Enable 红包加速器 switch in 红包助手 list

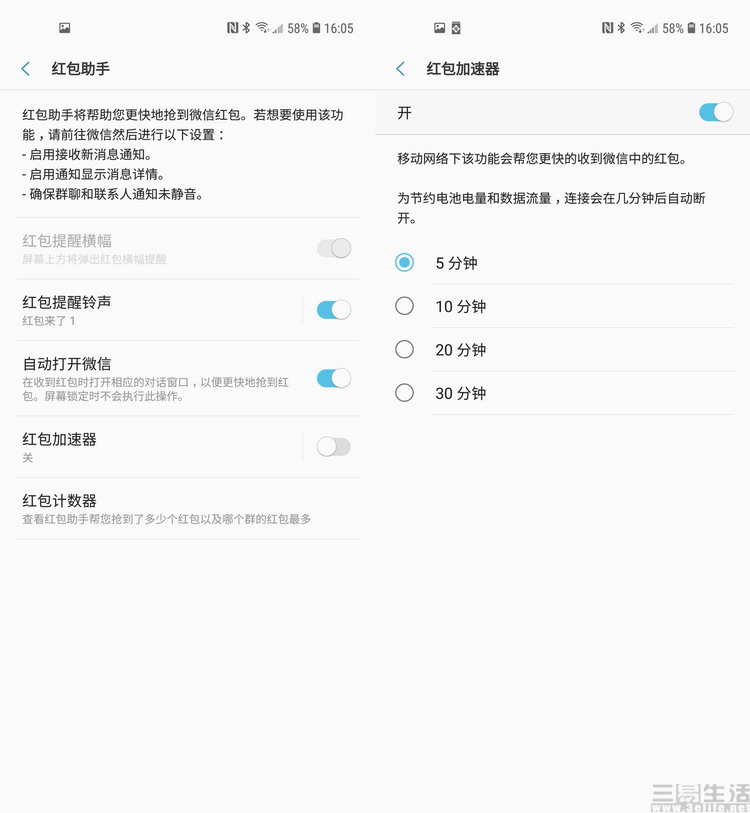[333, 447]
